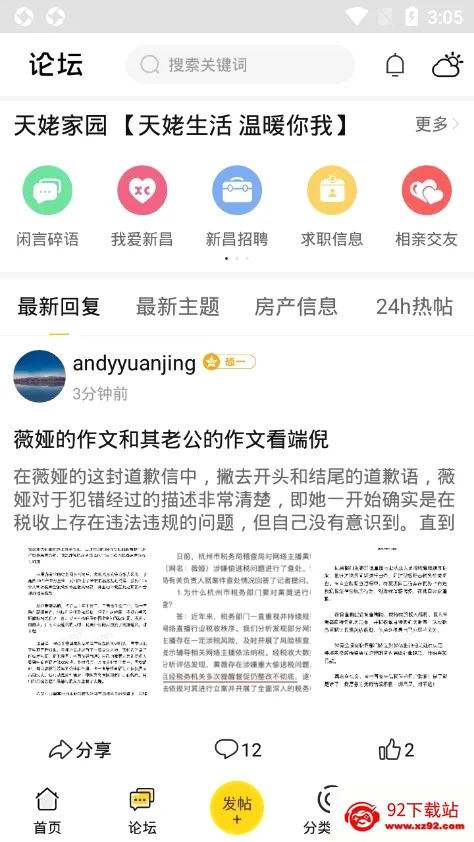The image size is (474, 842).
Task: Create a new post with 发帖
Action: (x=237, y=809)
